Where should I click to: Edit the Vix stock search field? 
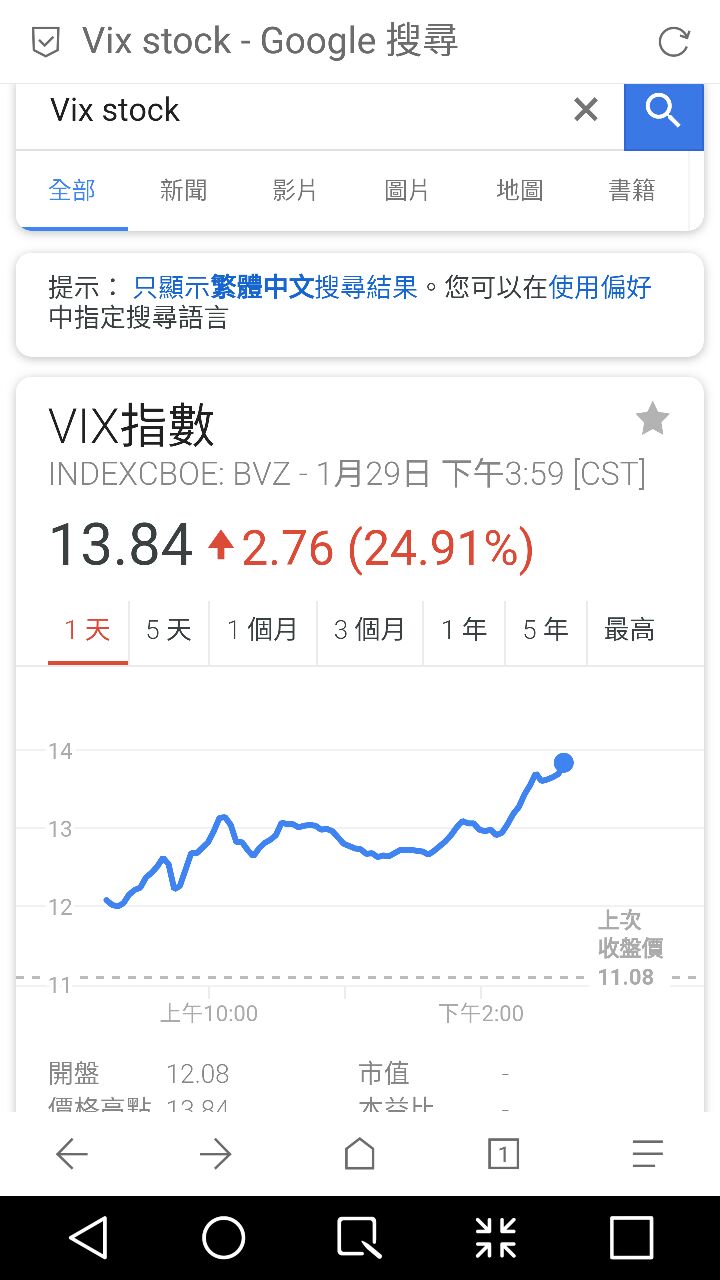pyautogui.click(x=300, y=110)
